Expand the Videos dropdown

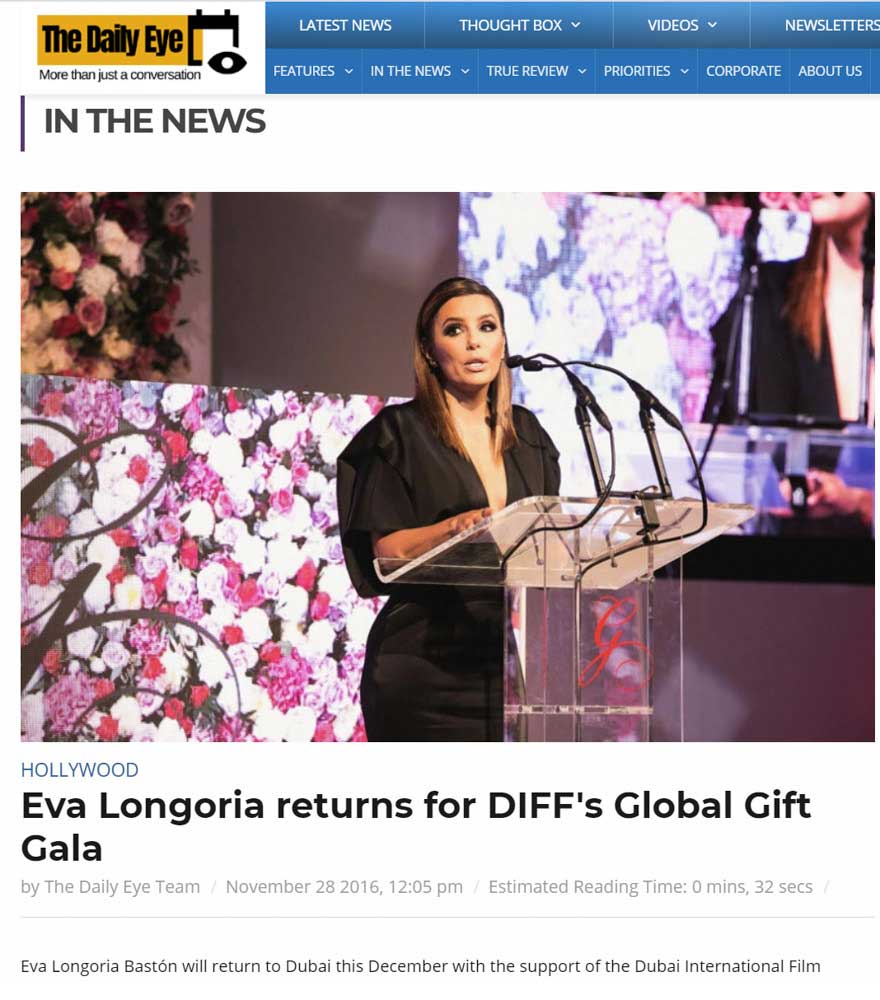click(x=682, y=25)
